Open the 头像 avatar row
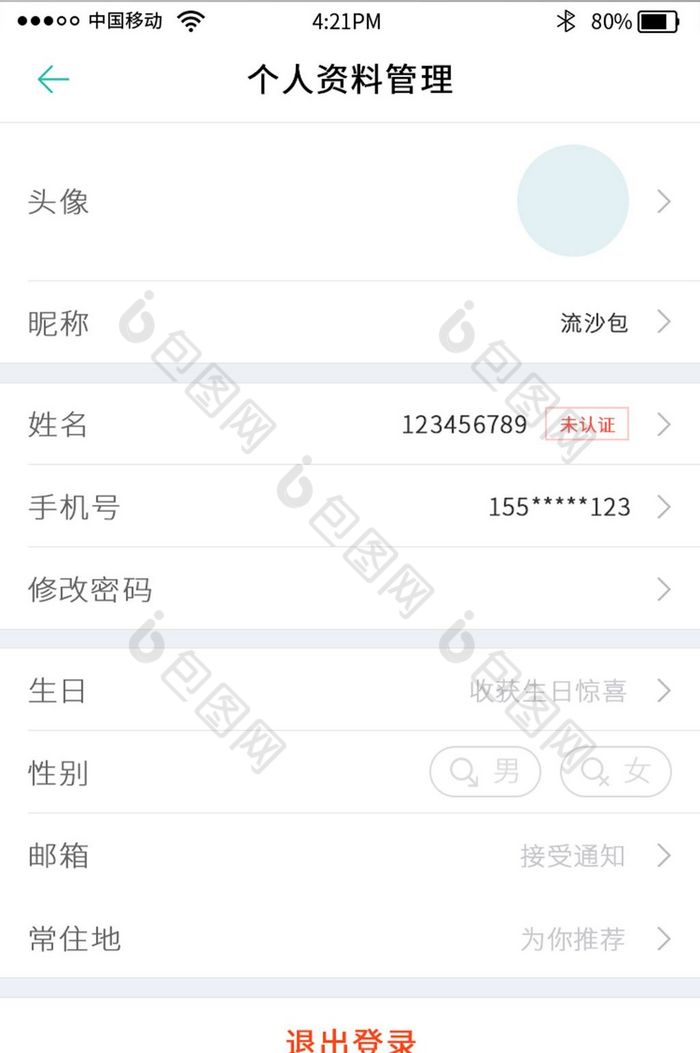 pyautogui.click(x=350, y=202)
